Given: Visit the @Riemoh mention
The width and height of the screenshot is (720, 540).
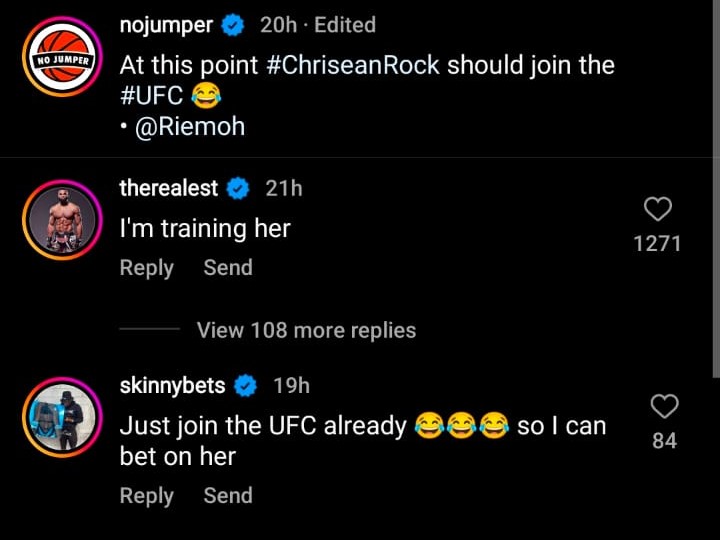Looking at the screenshot, I should pos(189,127).
